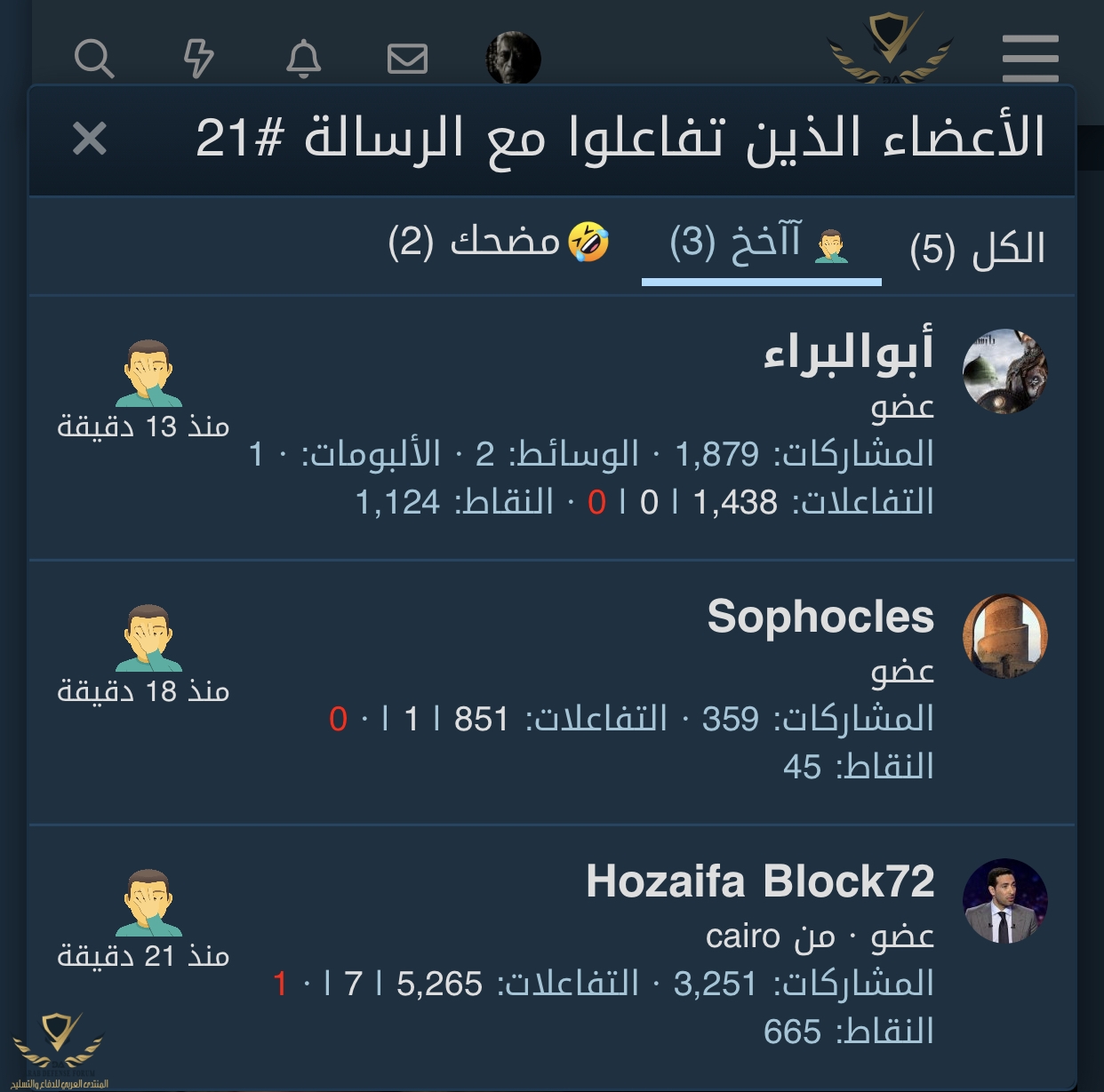This screenshot has height=1092, width=1104.
Task: Open the private messages envelope
Action: (x=408, y=59)
